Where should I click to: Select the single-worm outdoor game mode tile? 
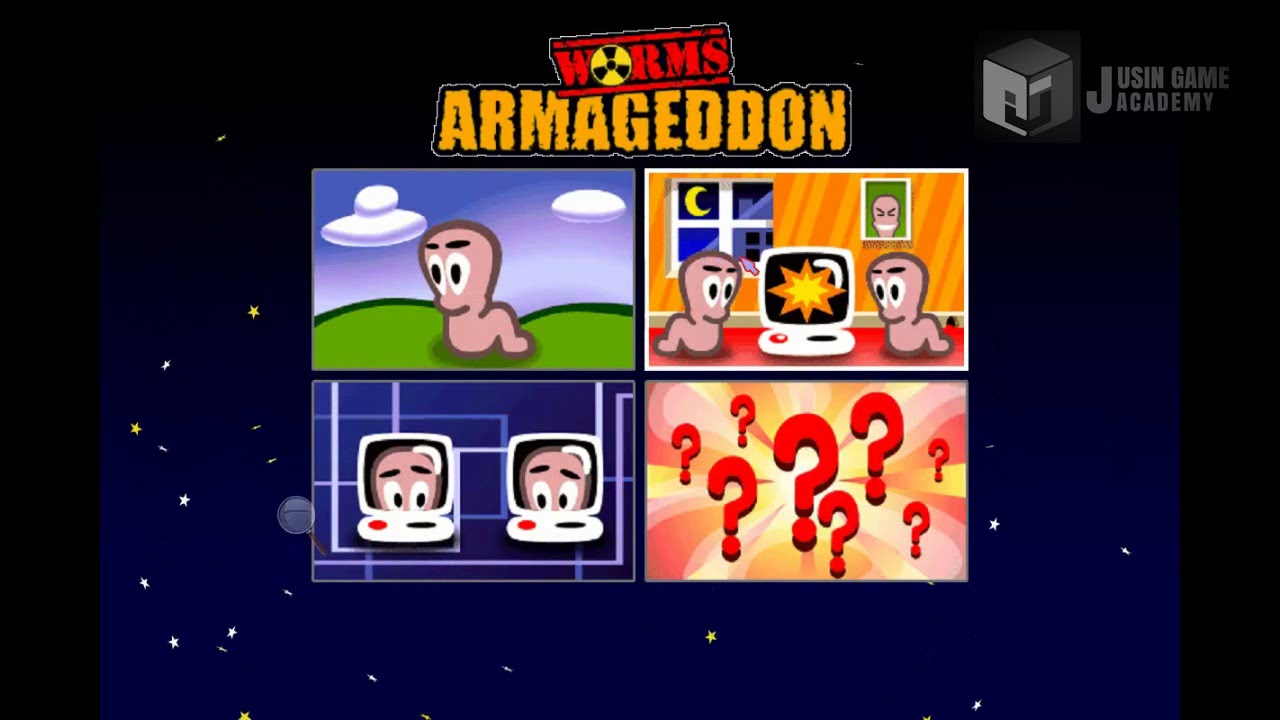[473, 270]
